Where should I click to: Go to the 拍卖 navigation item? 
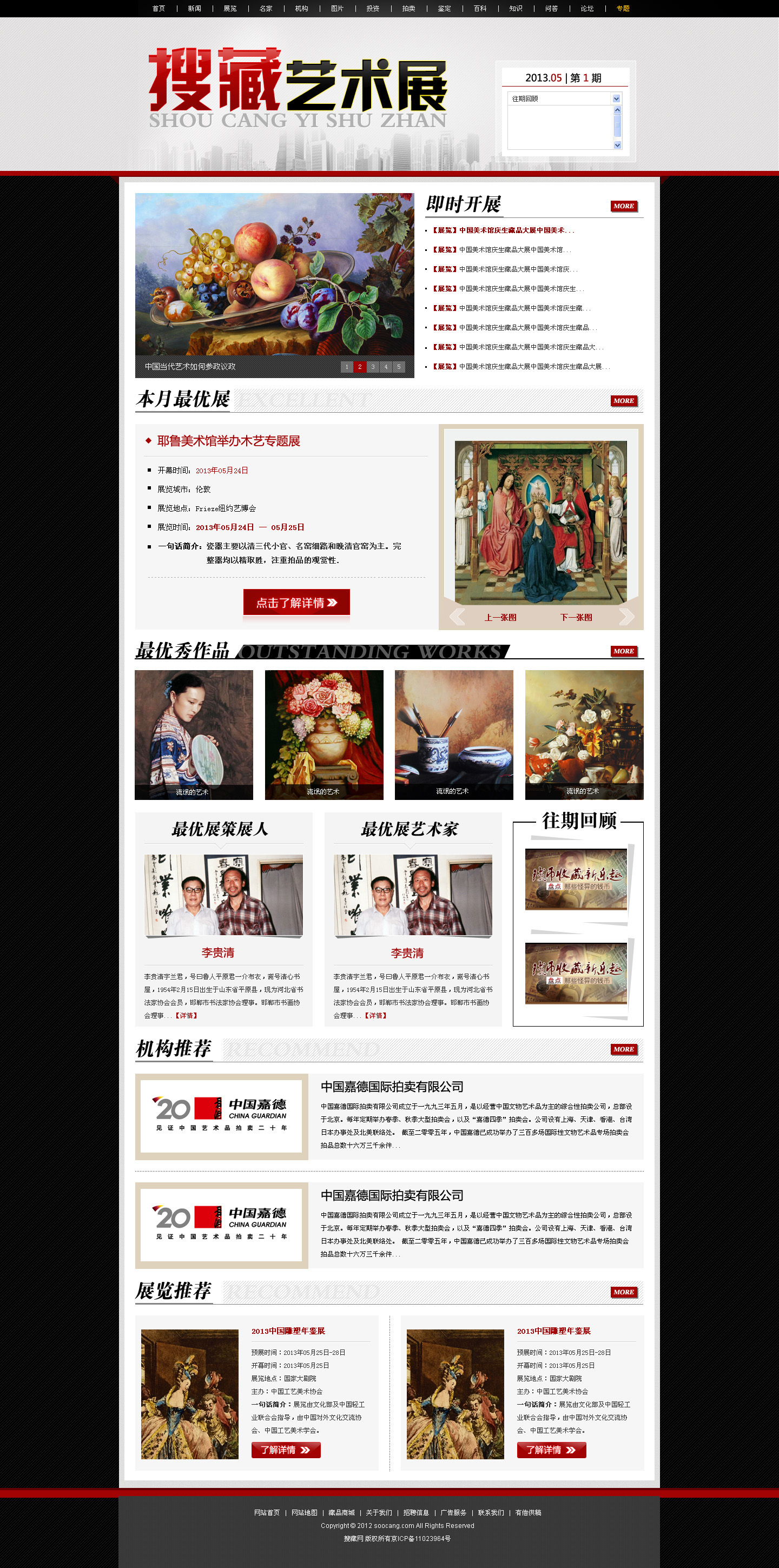(408, 9)
